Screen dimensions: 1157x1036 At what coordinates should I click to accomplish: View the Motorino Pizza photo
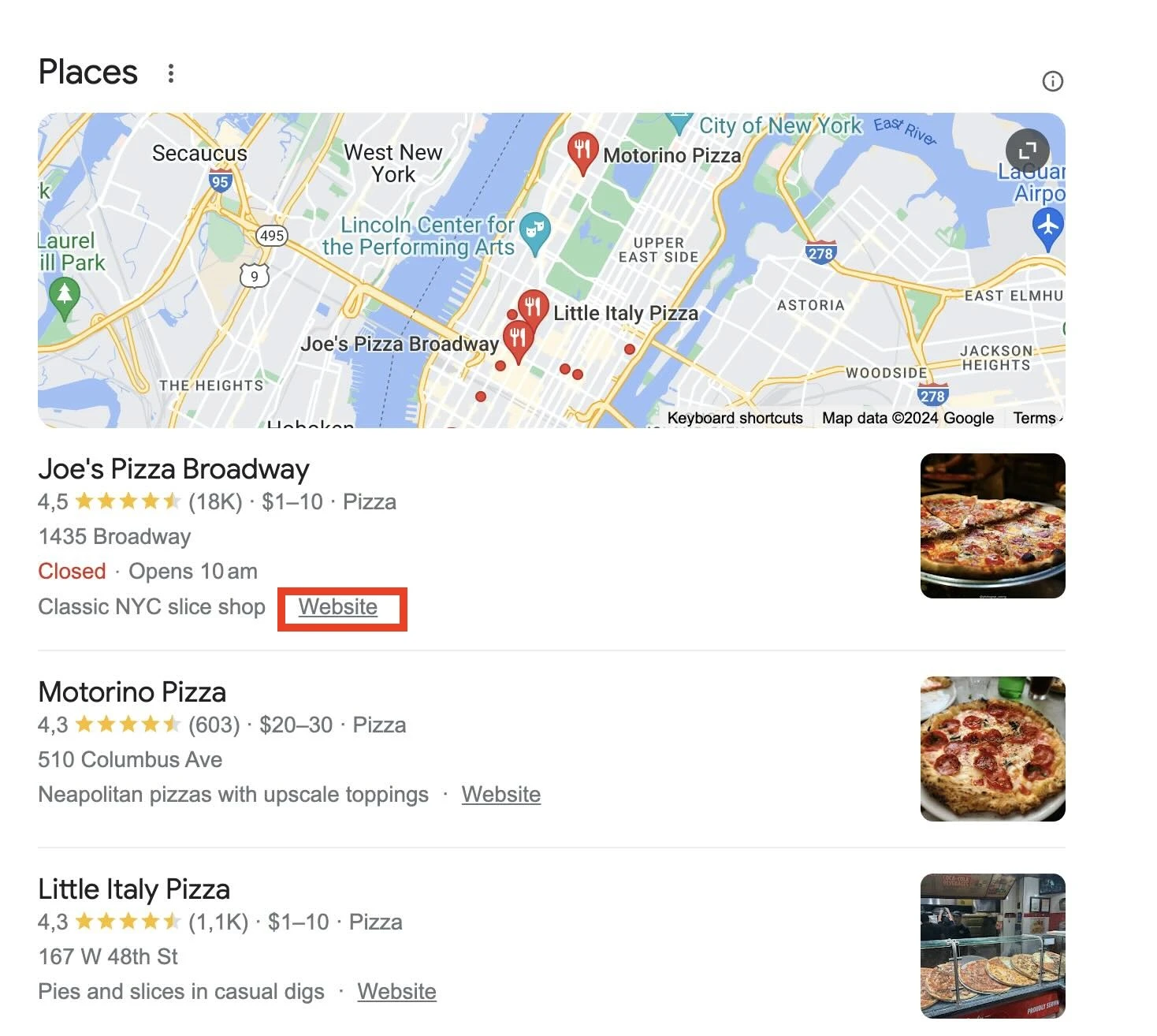pos(992,749)
